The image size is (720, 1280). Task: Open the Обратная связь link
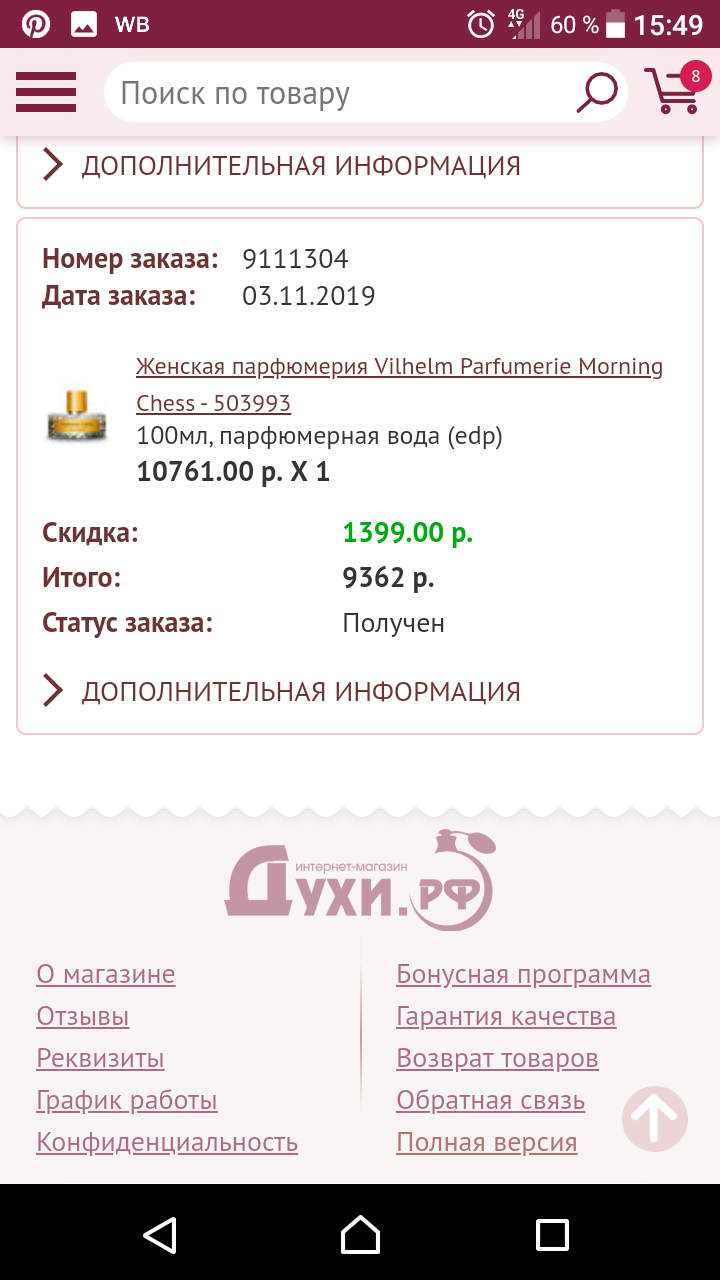pyautogui.click(x=491, y=1100)
